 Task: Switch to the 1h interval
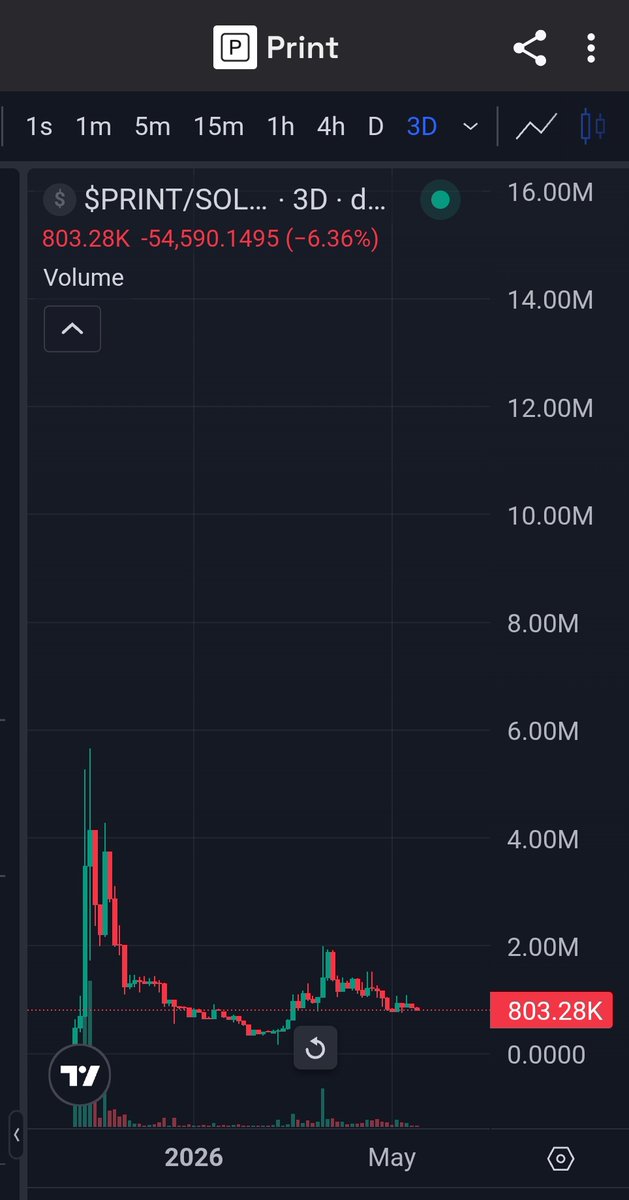(281, 127)
